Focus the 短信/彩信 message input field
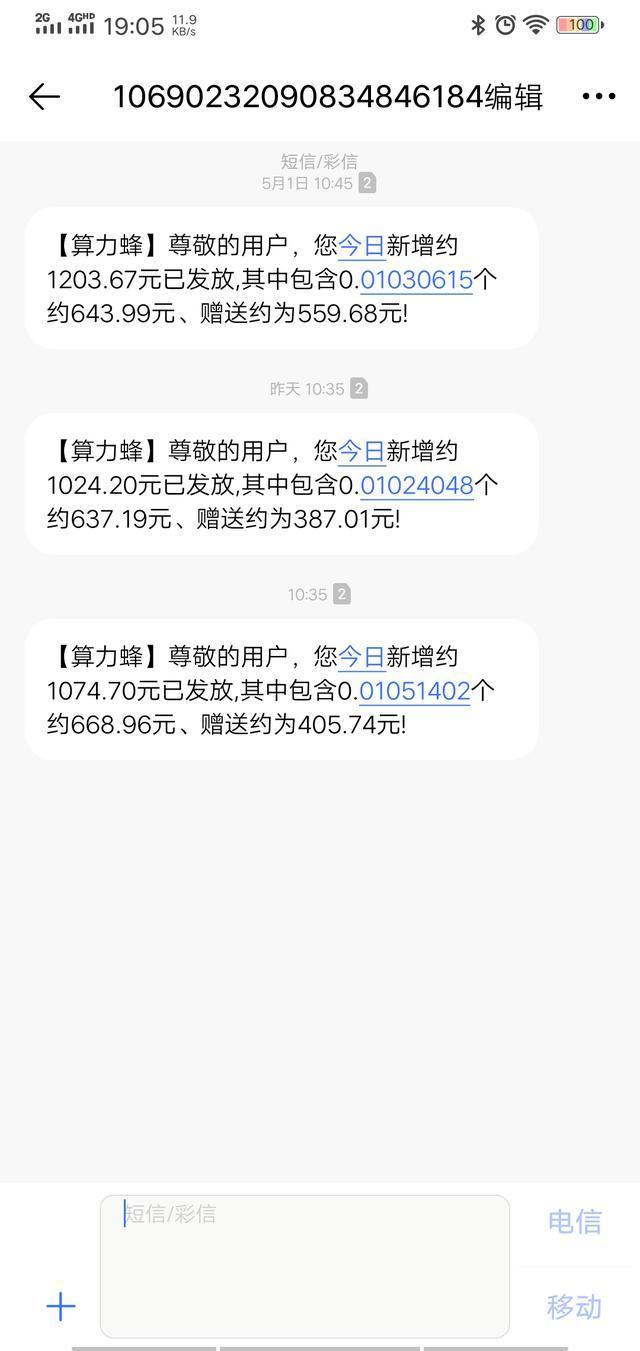 tap(305, 1266)
